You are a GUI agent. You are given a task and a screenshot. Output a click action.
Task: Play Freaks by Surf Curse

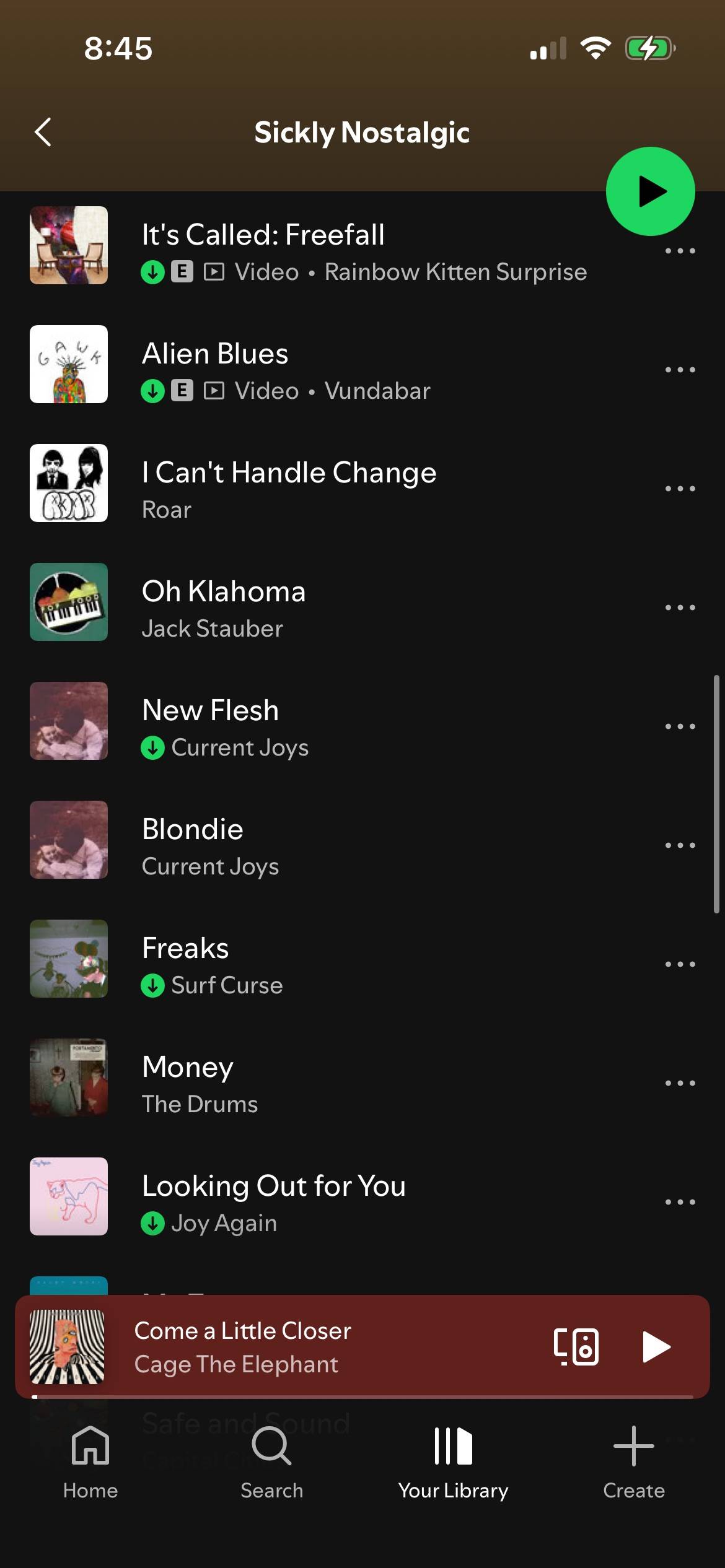click(335, 964)
